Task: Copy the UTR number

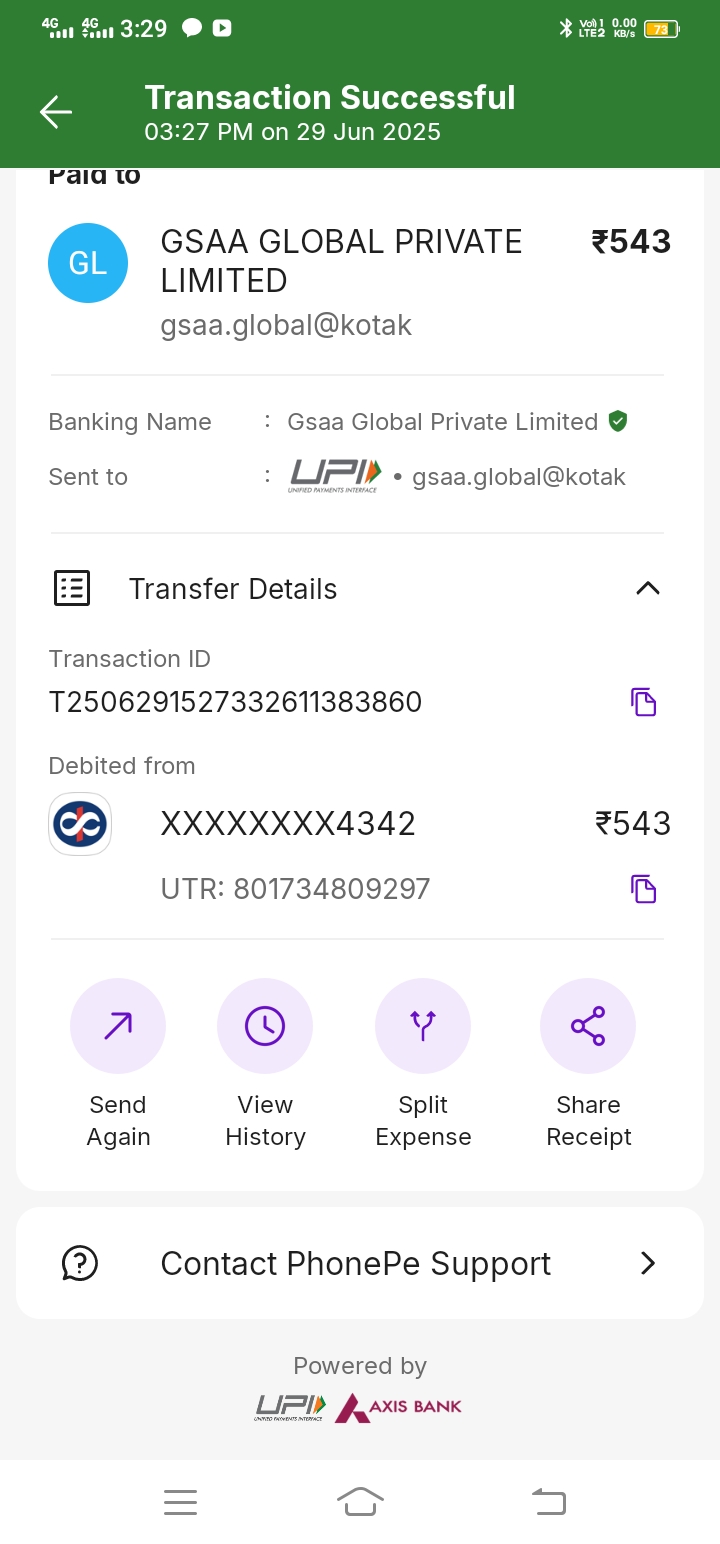Action: 643,888
